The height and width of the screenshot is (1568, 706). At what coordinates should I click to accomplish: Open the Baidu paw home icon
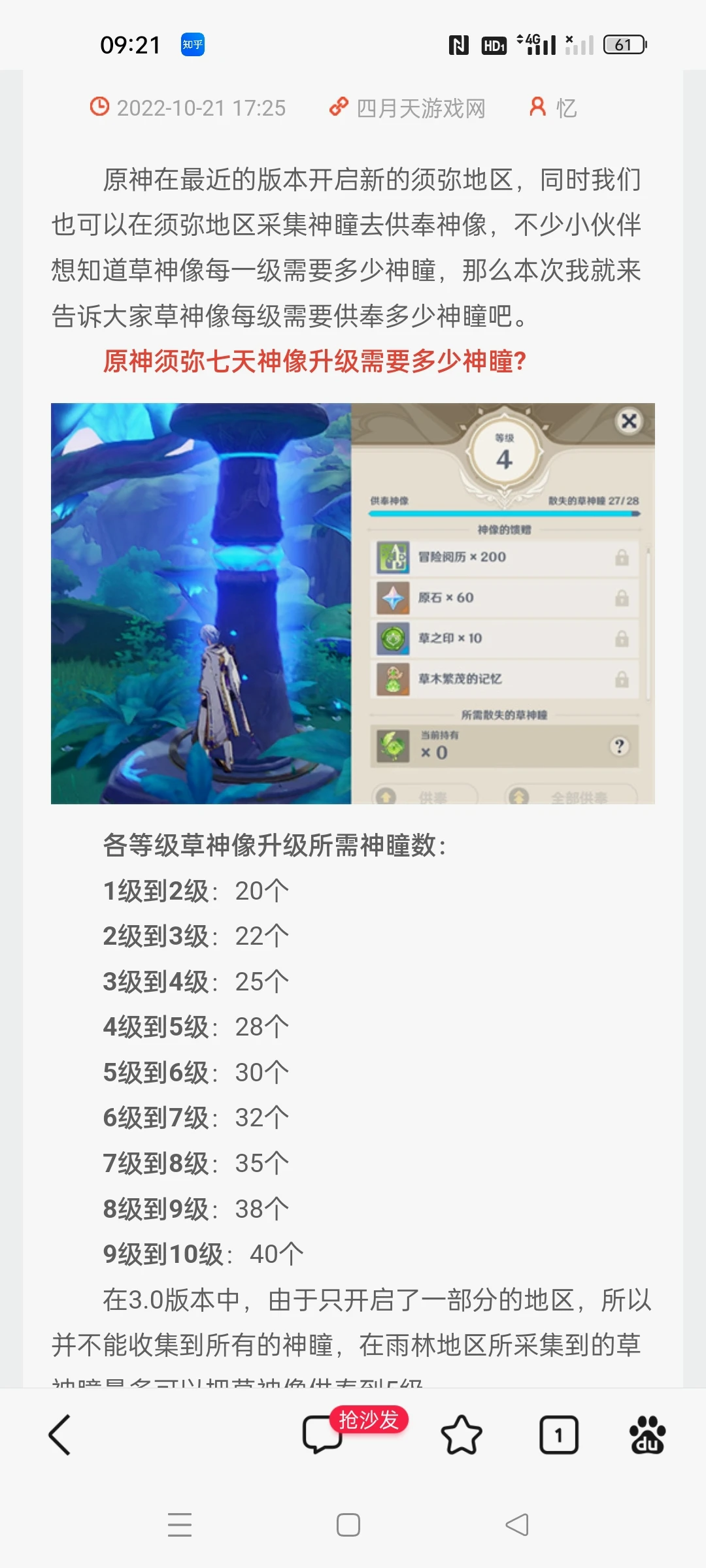pyautogui.click(x=647, y=1435)
